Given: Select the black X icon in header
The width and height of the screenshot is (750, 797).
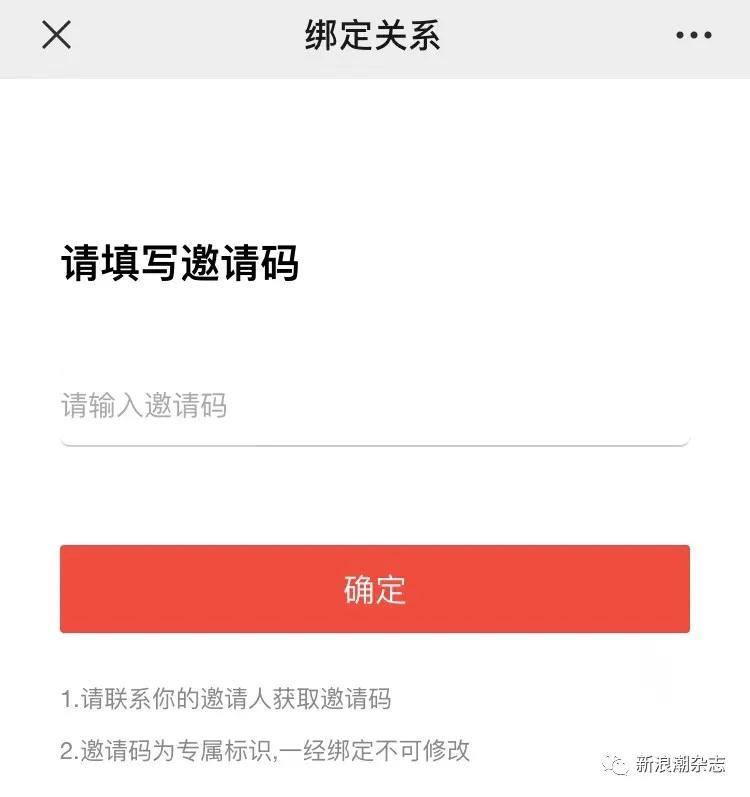Looking at the screenshot, I should [57, 36].
